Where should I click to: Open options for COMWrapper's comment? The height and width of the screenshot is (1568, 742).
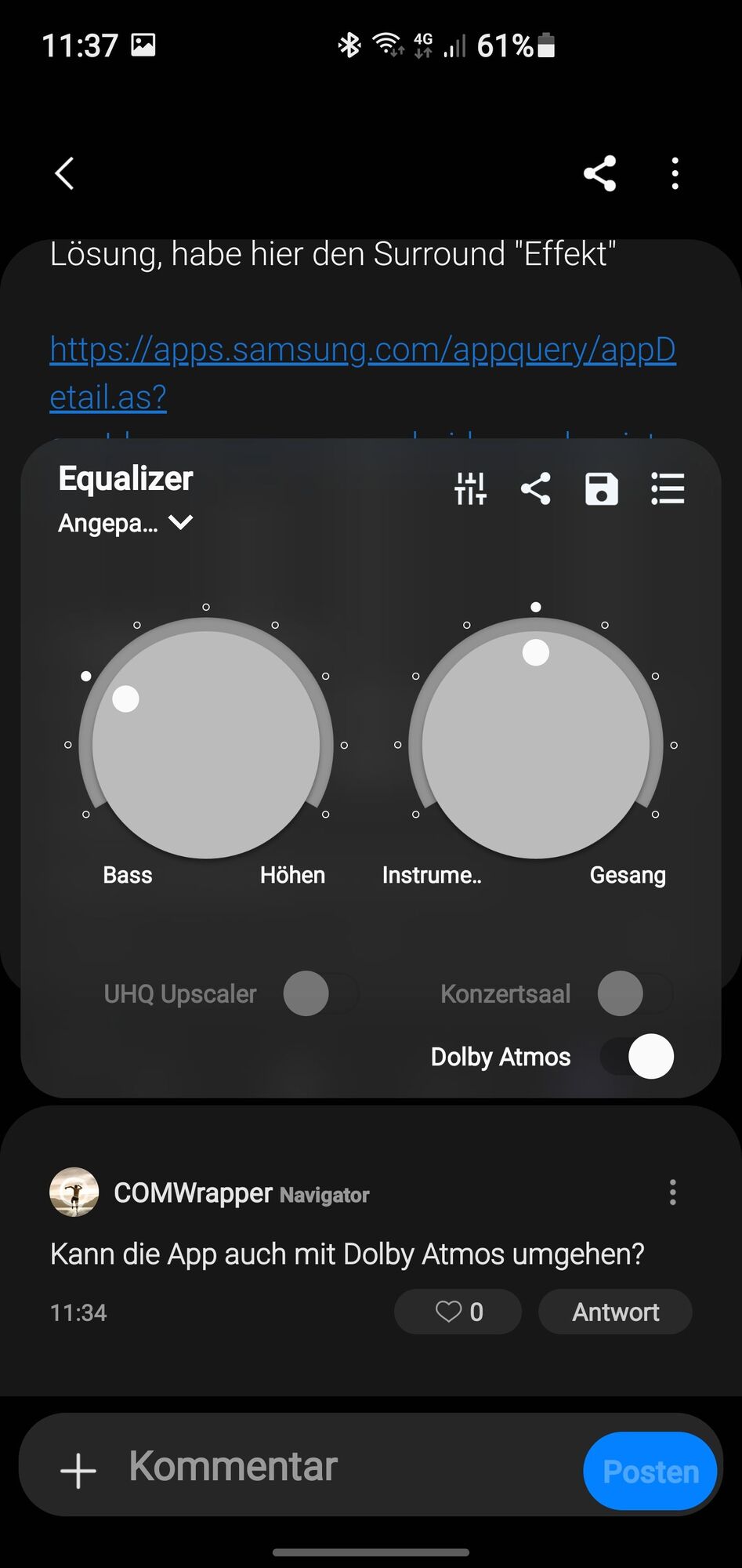click(672, 1192)
